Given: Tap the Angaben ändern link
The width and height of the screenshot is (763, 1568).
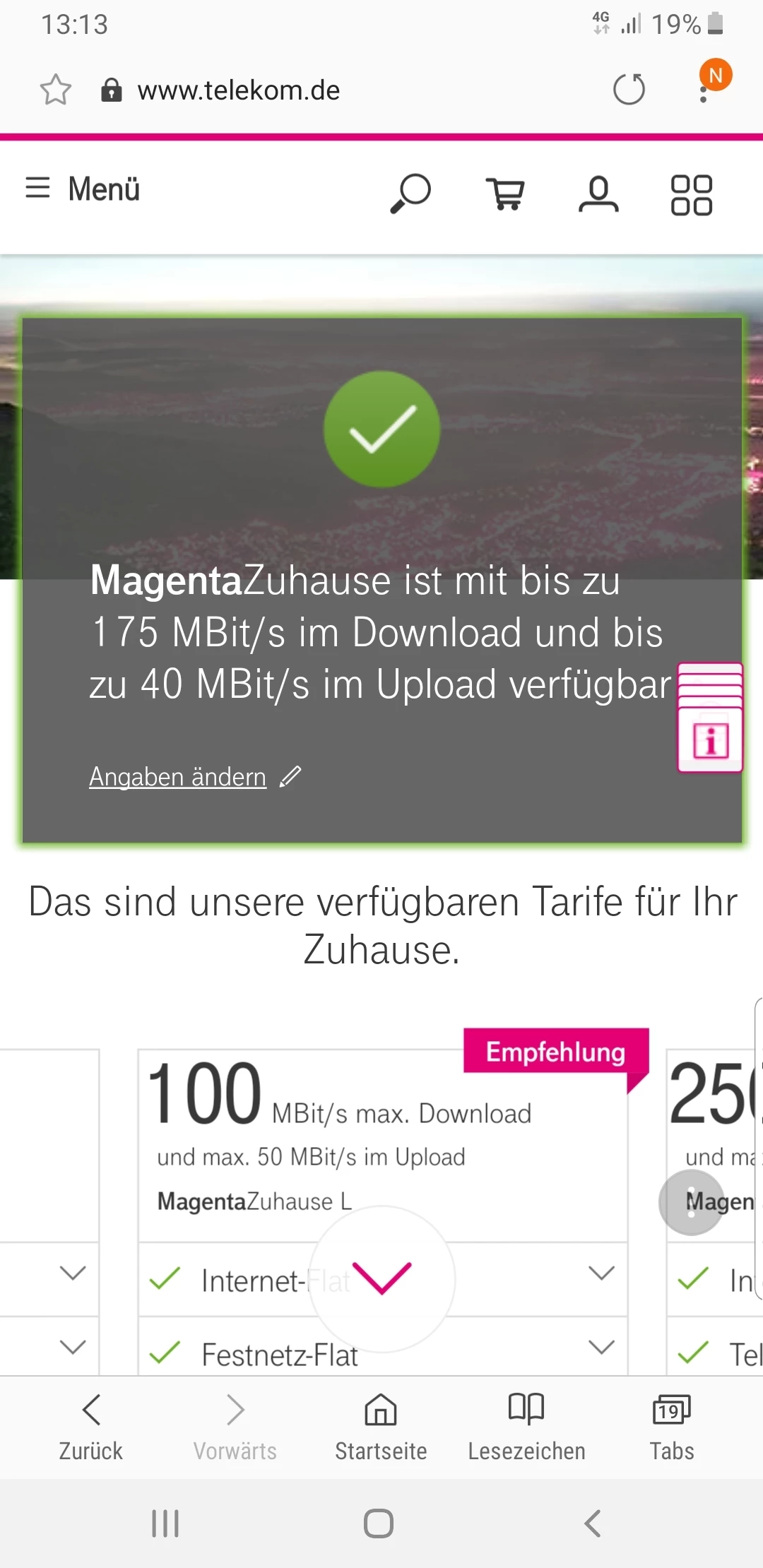Looking at the screenshot, I should [177, 777].
